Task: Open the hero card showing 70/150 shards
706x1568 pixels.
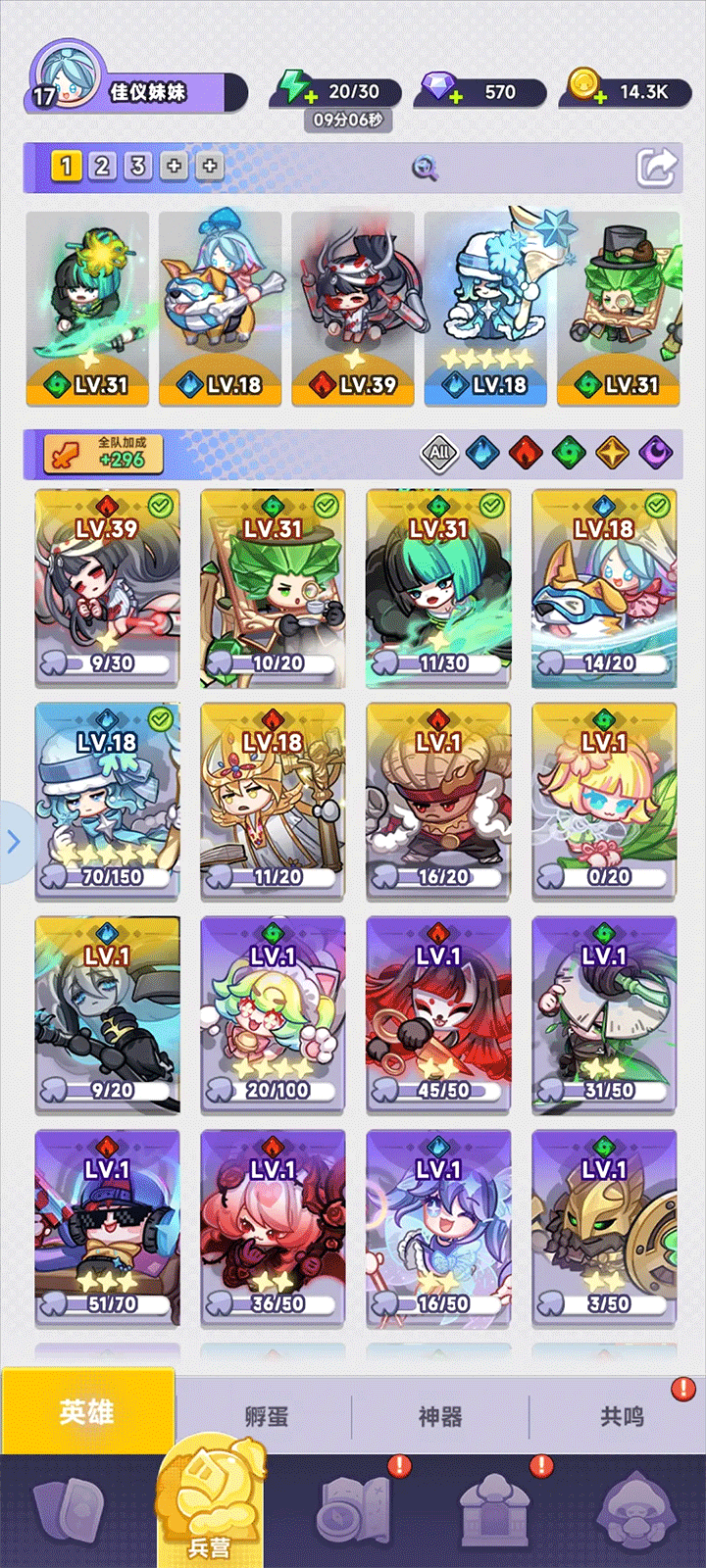Action: (x=108, y=801)
